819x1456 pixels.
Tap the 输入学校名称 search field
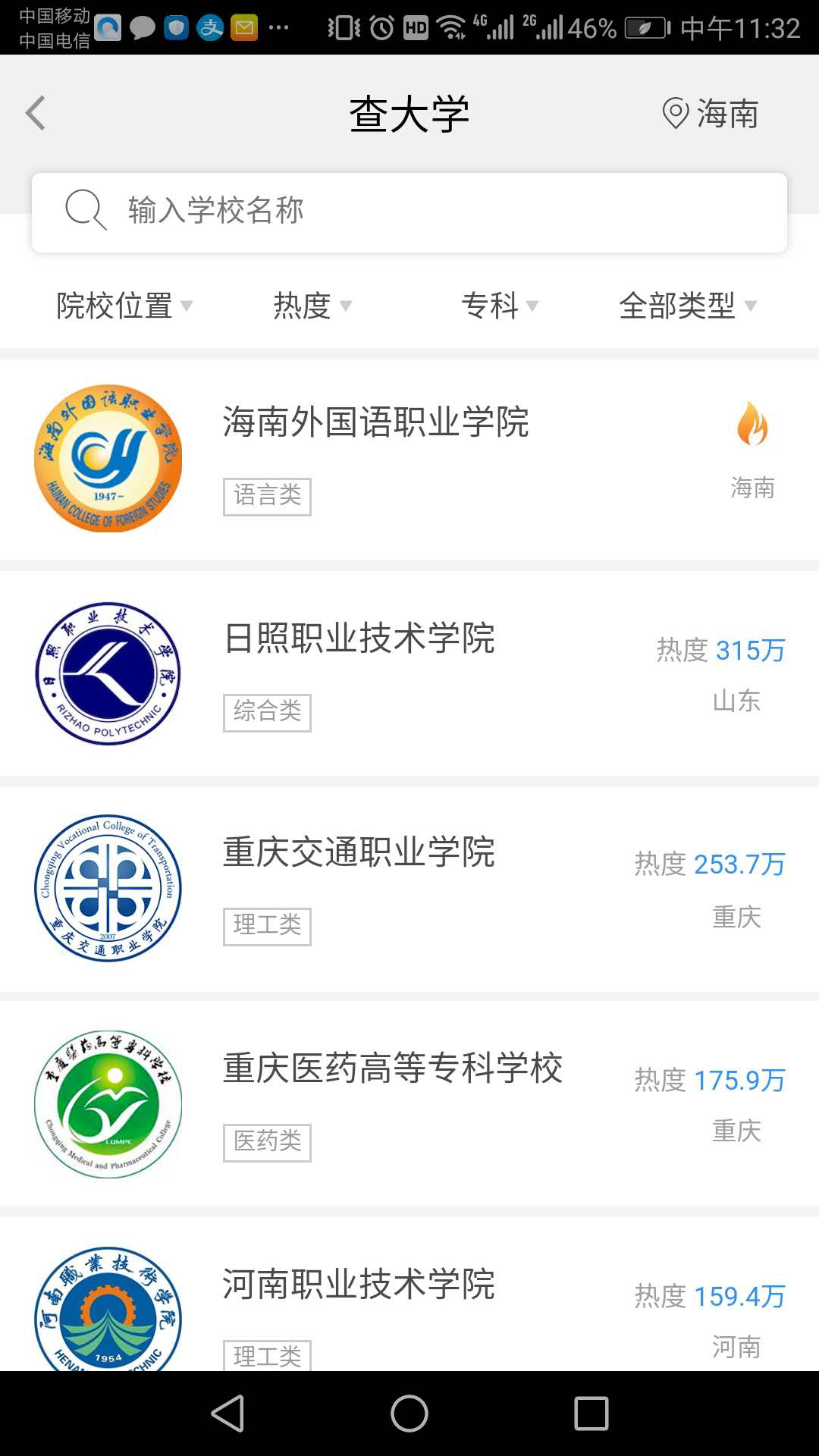[x=409, y=212]
